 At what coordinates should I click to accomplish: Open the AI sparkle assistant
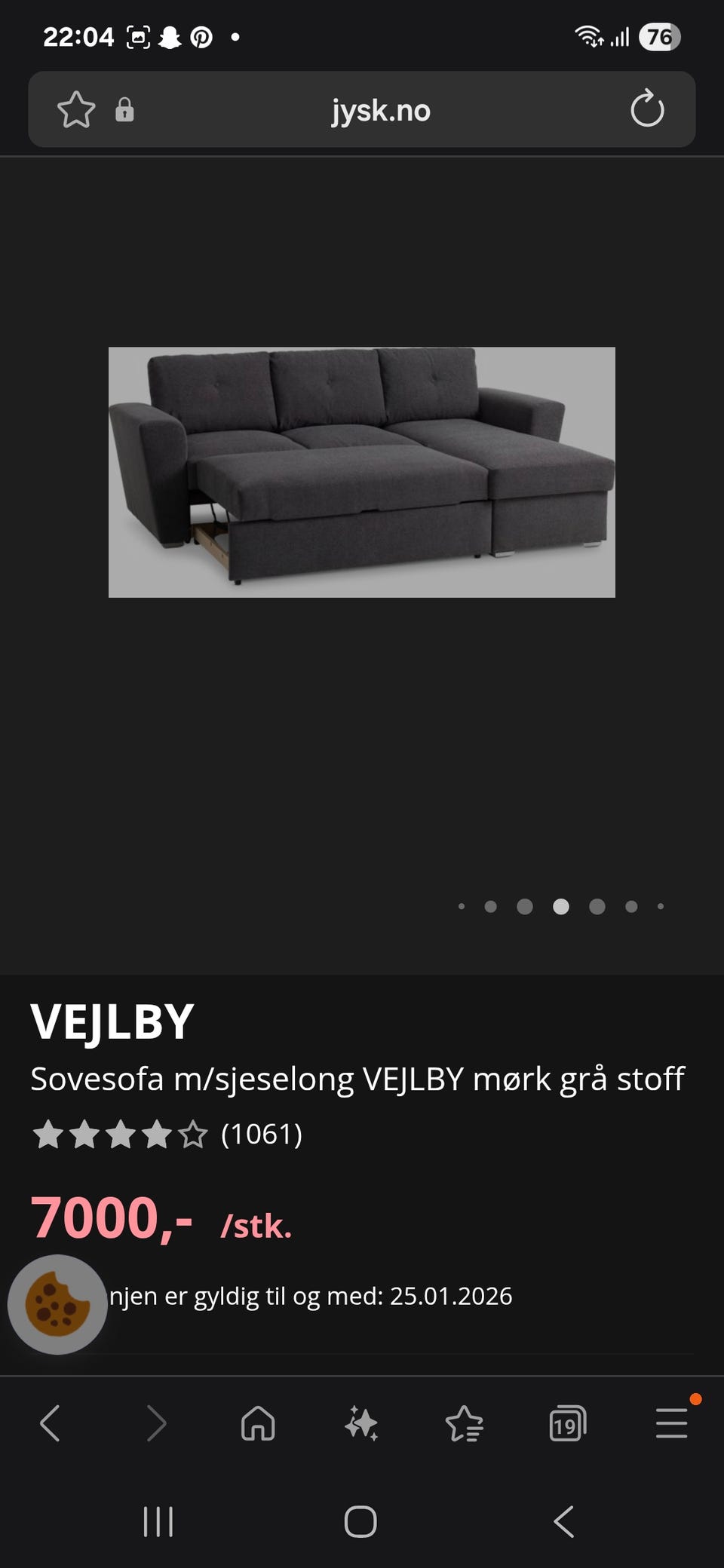[x=361, y=1423]
